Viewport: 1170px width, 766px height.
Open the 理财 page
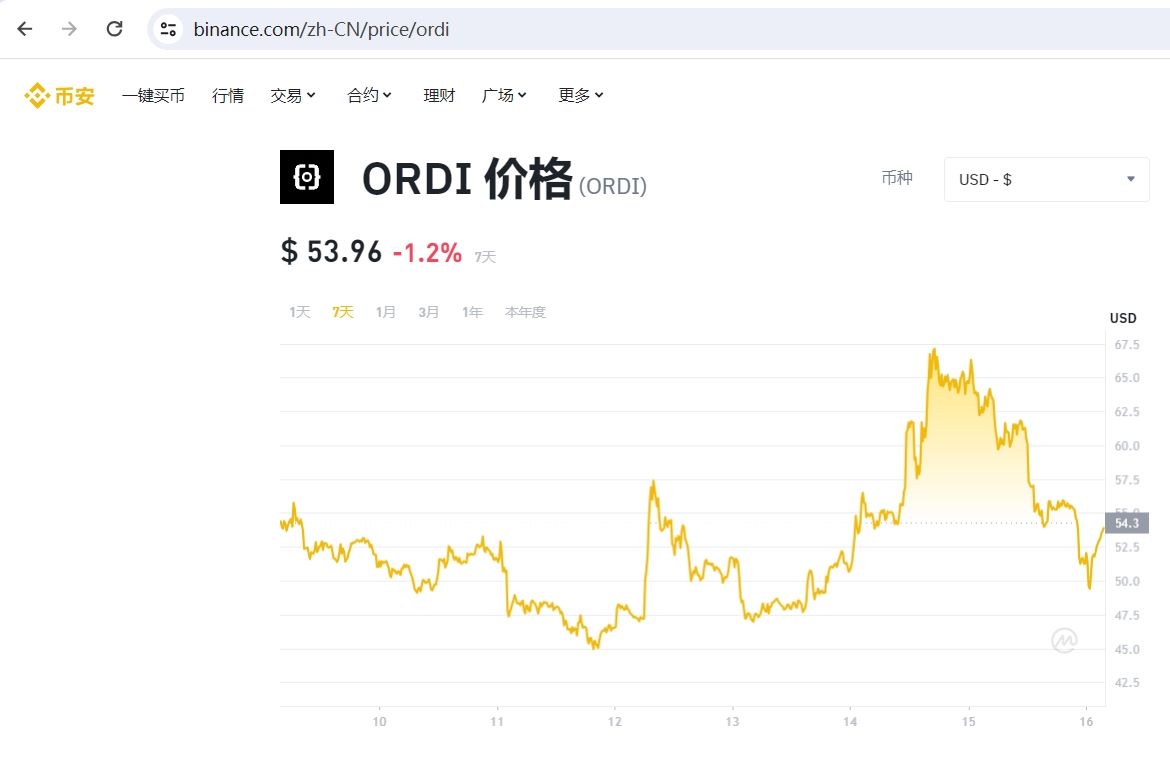pyautogui.click(x=439, y=96)
